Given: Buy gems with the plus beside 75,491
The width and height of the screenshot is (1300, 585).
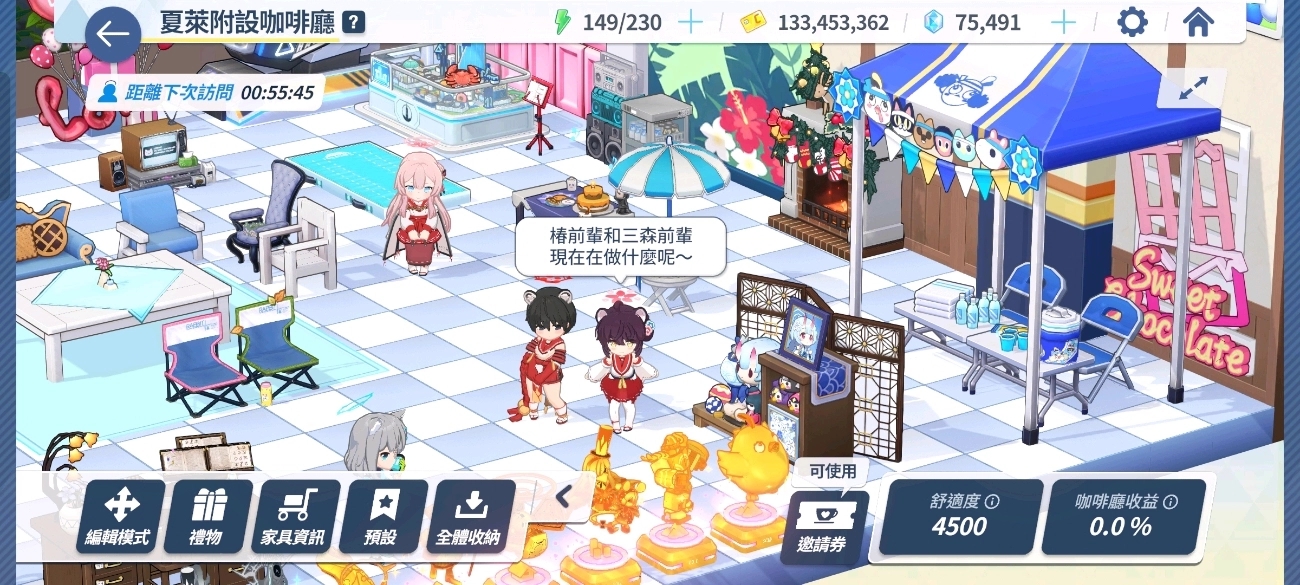Looking at the screenshot, I should [1062, 22].
